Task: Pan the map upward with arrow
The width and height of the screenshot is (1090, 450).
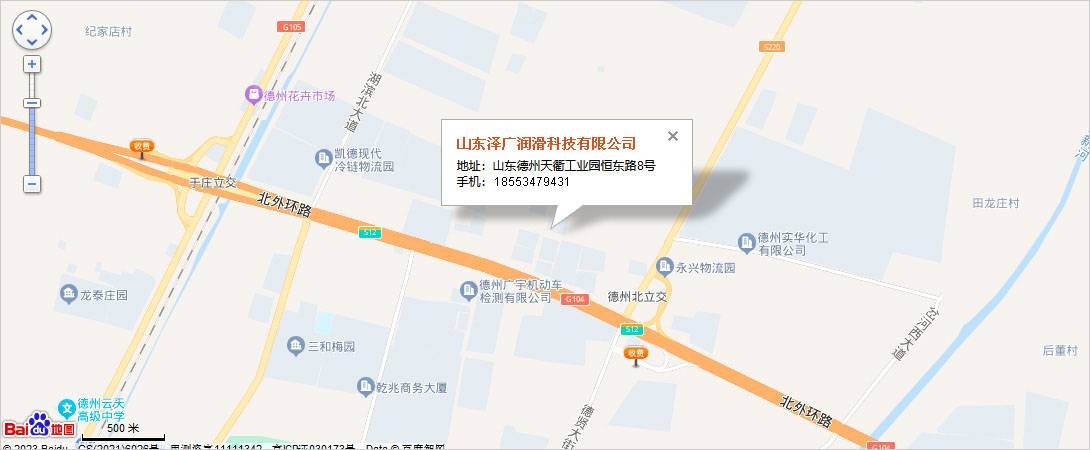Action: [x=32, y=18]
